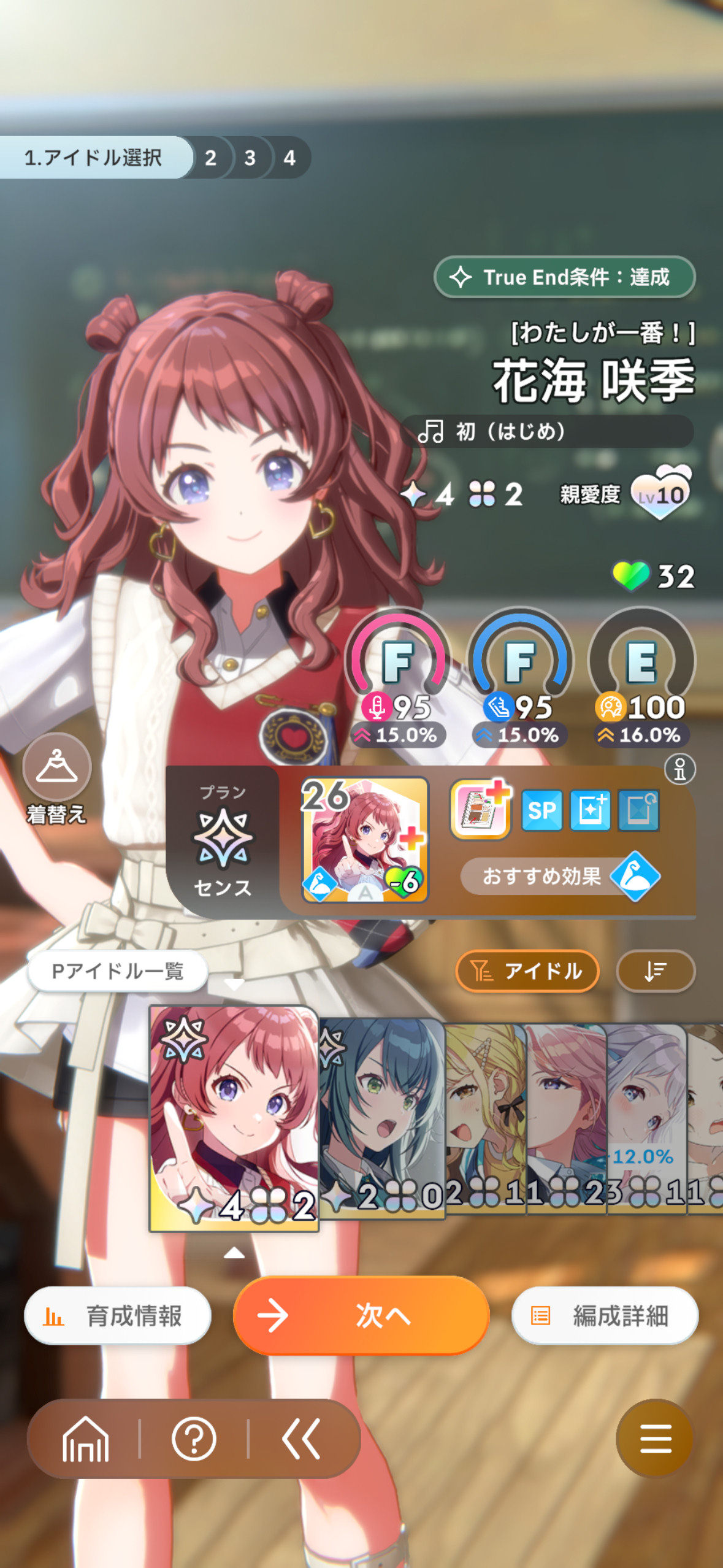Image resolution: width=723 pixels, height=1568 pixels.
Task: Open 育成情報 training info
Action: point(118,1316)
